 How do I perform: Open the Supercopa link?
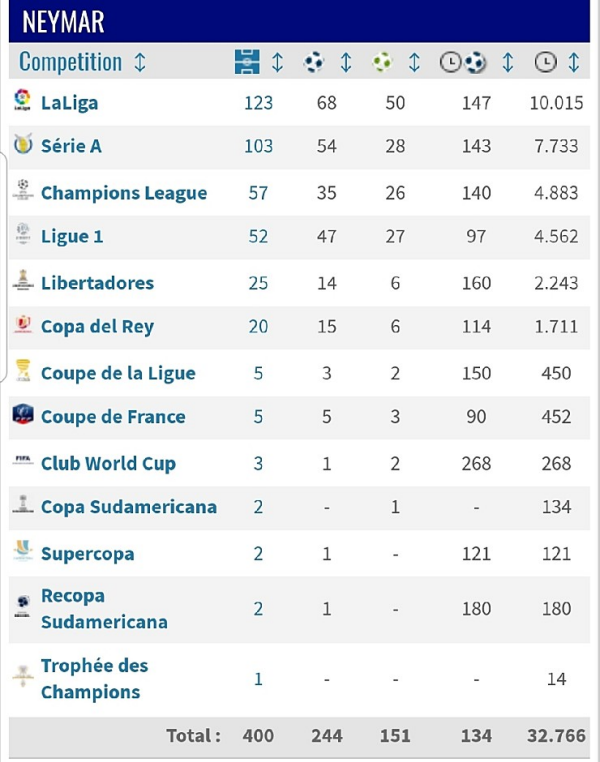click(x=87, y=553)
